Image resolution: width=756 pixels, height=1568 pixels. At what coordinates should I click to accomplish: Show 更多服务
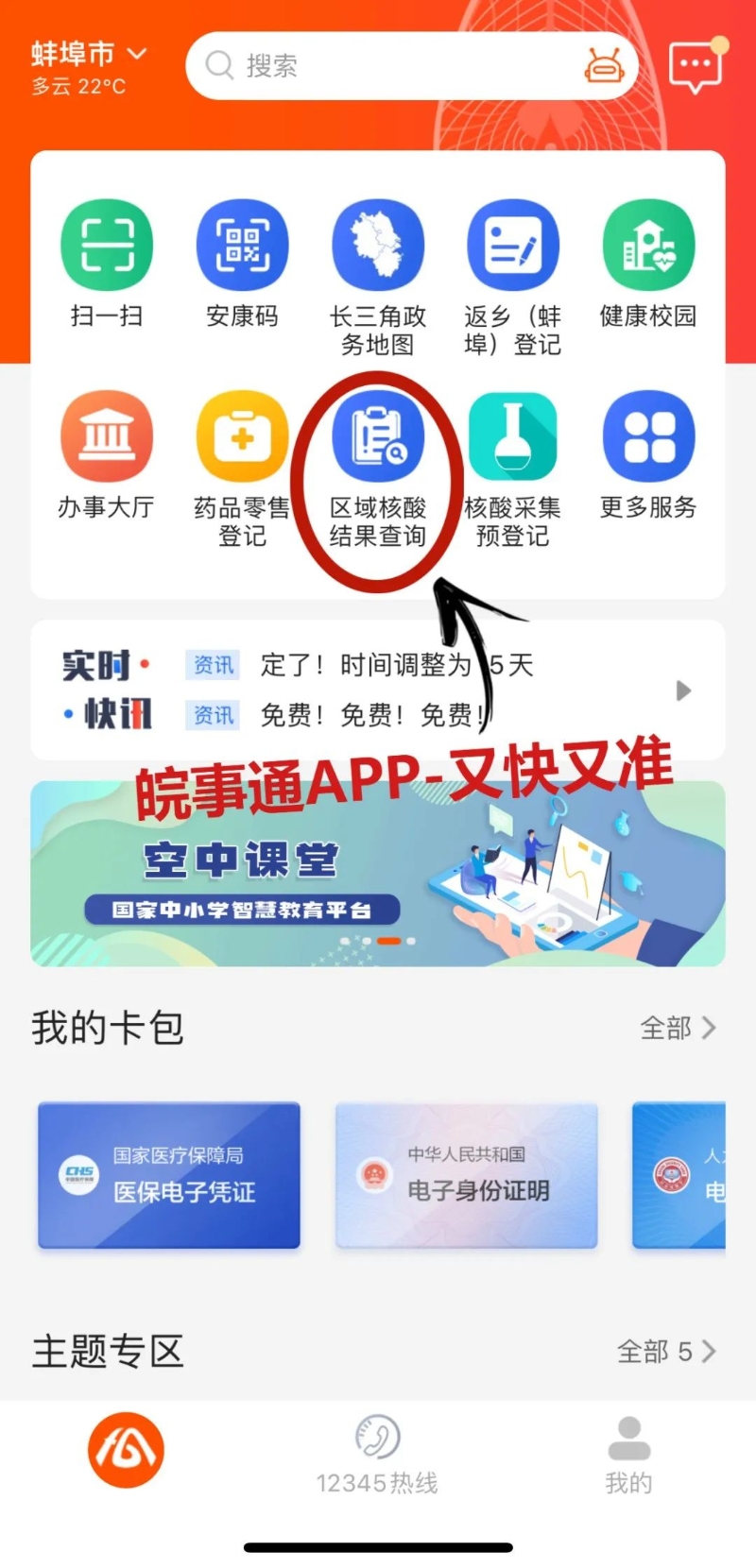[648, 437]
